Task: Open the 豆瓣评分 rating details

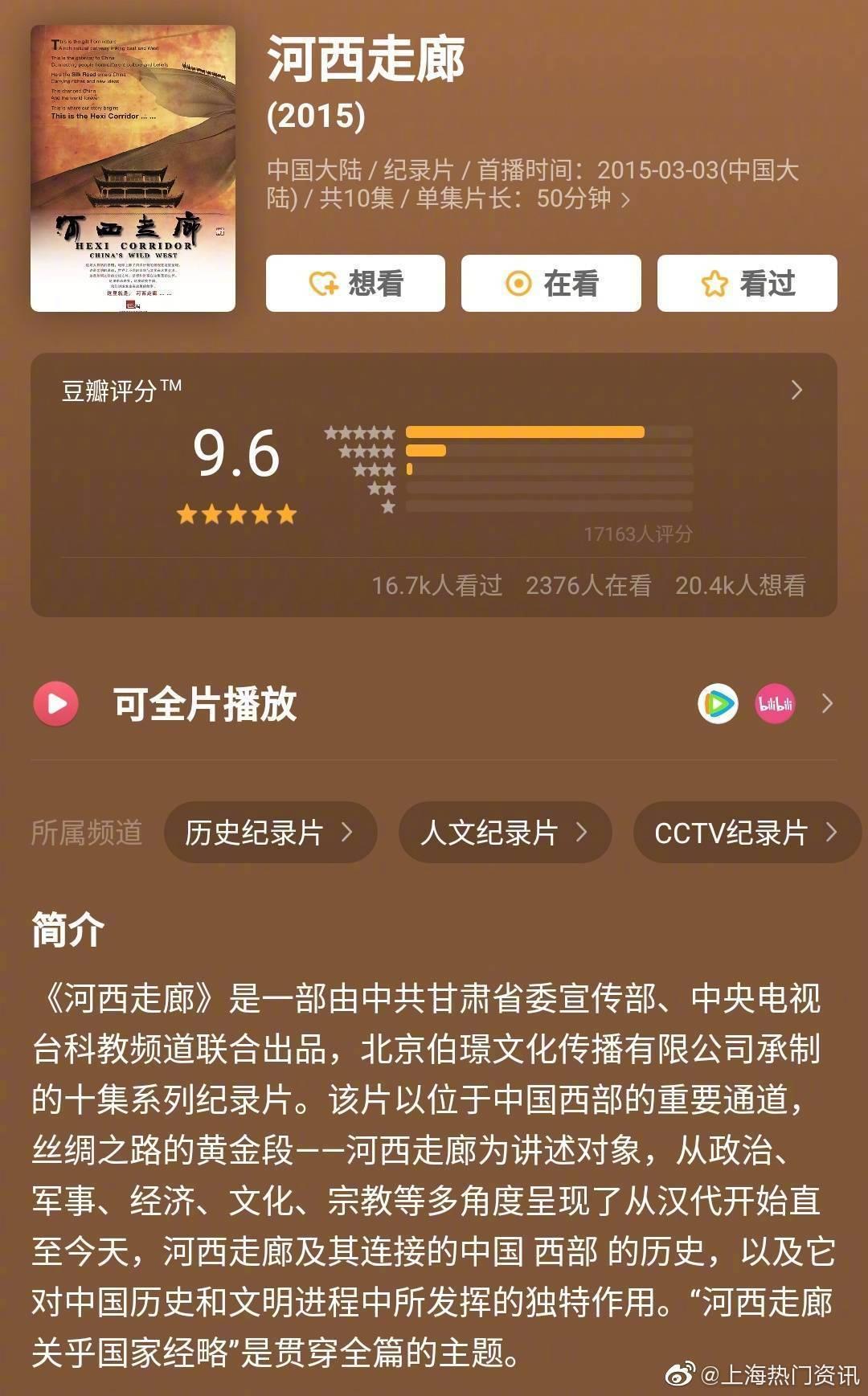Action: (x=796, y=391)
